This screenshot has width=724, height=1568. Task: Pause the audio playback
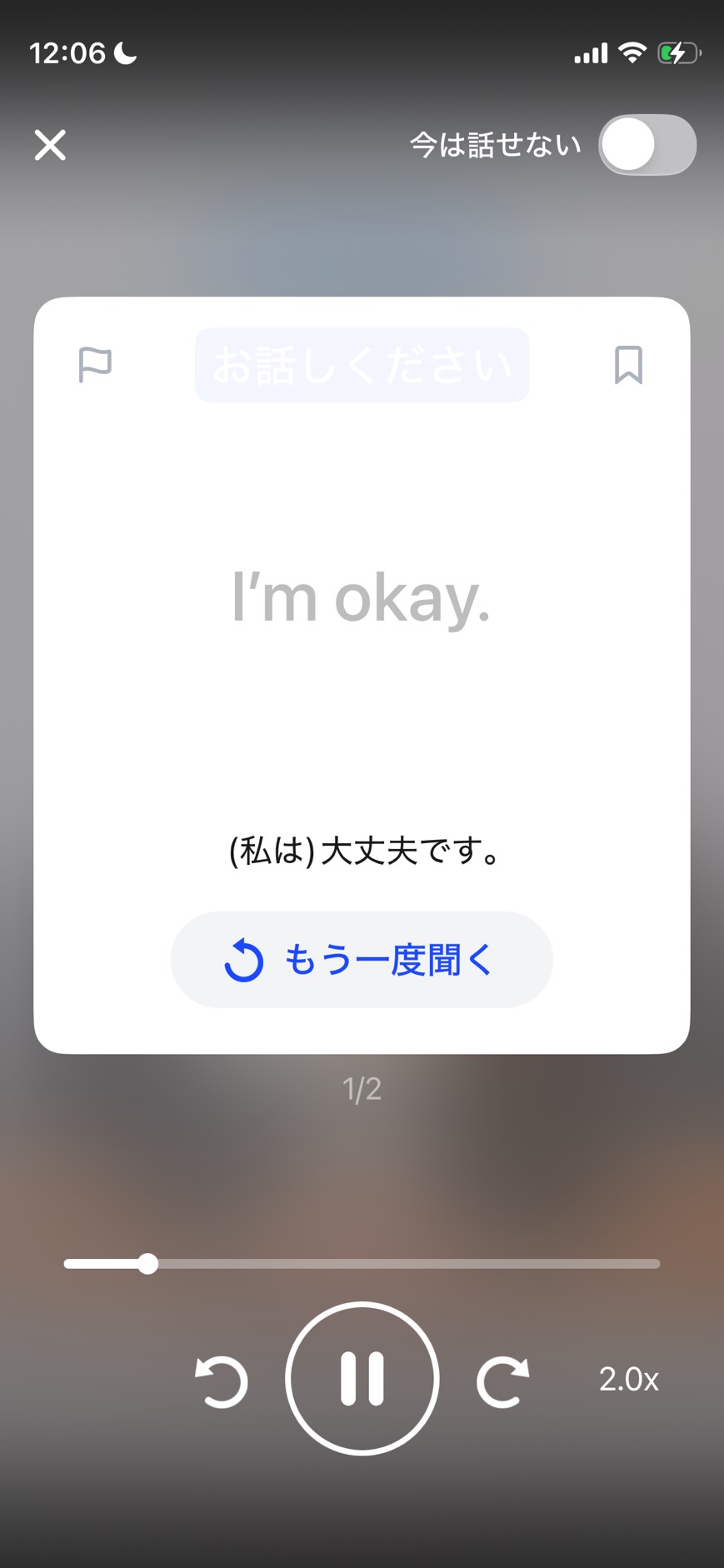pos(362,1379)
